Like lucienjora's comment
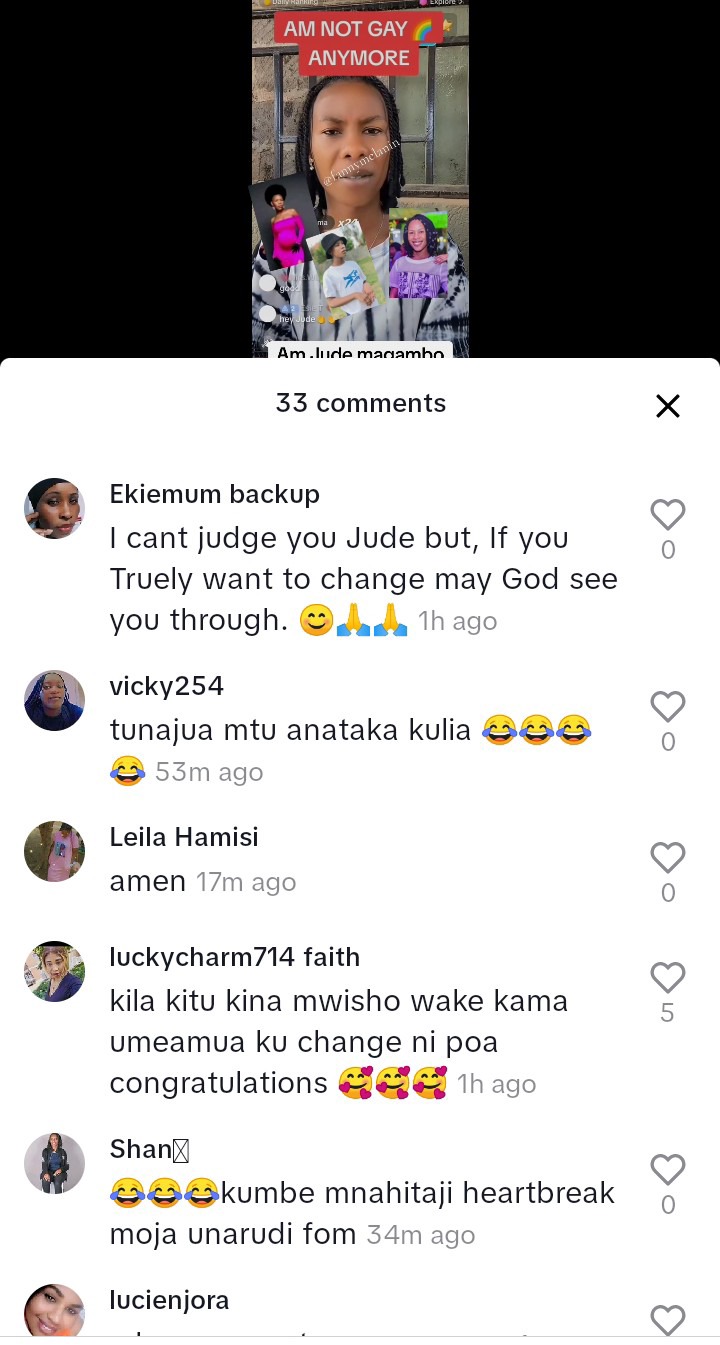Viewport: 720px width, 1345px height. coord(667,1320)
